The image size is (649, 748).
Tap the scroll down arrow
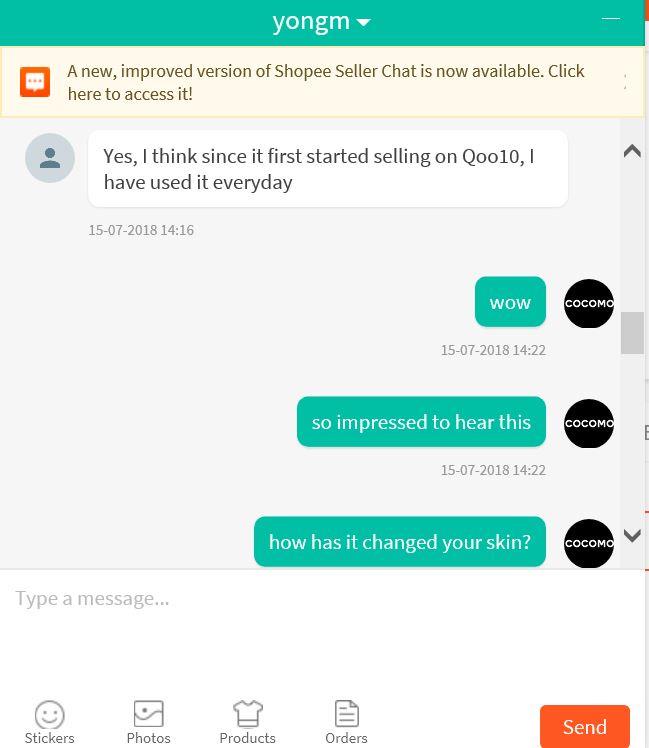coord(632,536)
